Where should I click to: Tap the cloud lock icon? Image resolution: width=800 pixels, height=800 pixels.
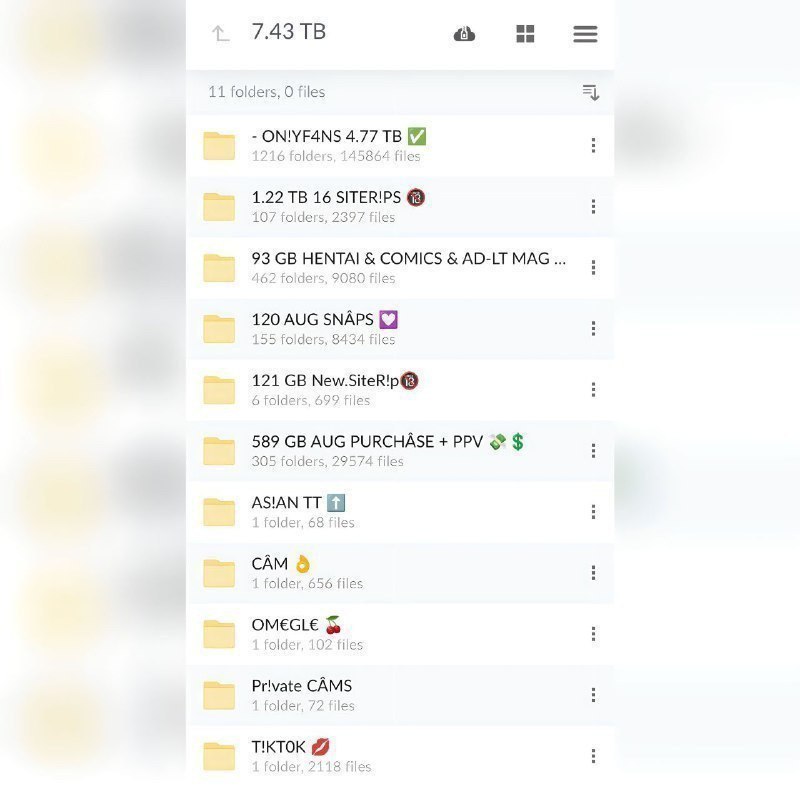tap(464, 34)
